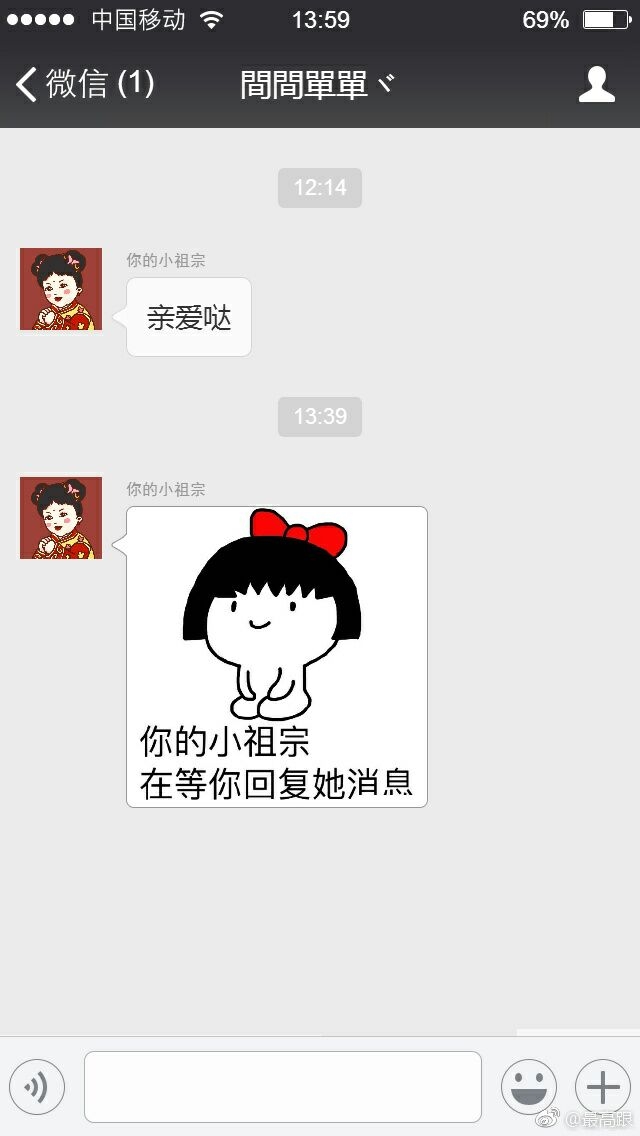Open the plus attachment menu
Screen dimensions: 640x1136
[x=603, y=1087]
